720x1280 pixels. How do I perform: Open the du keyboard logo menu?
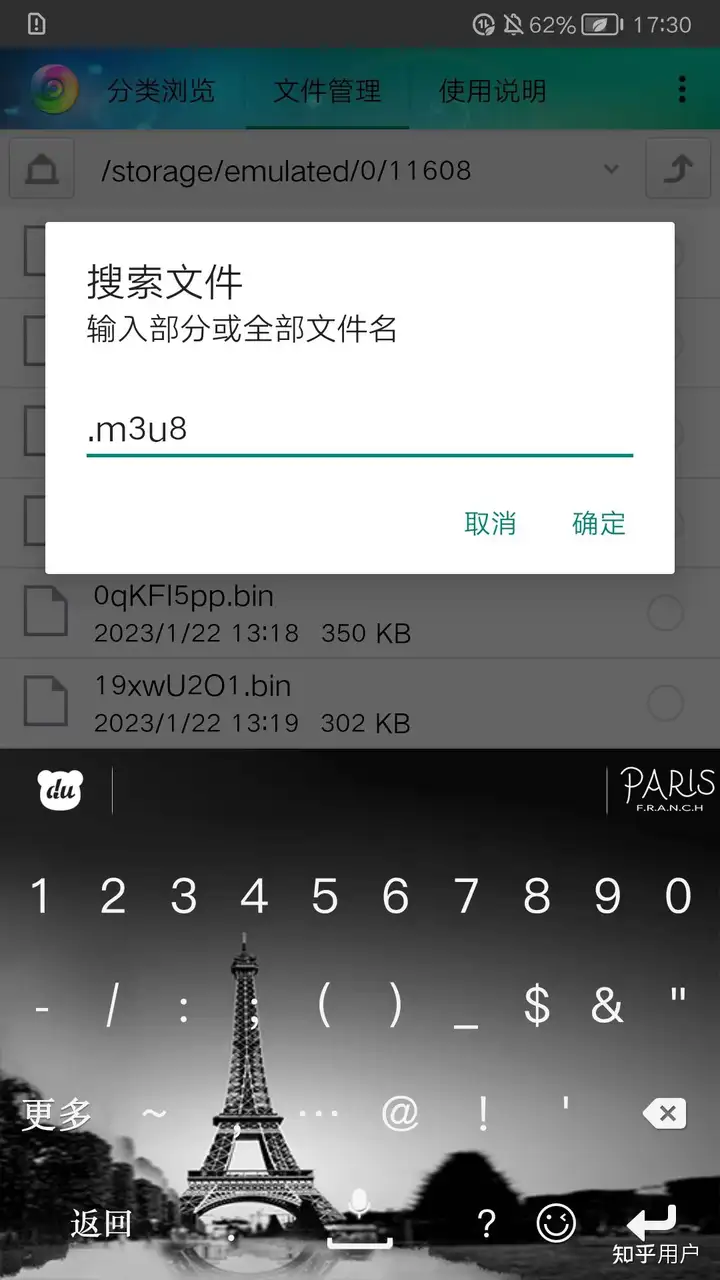coord(60,790)
